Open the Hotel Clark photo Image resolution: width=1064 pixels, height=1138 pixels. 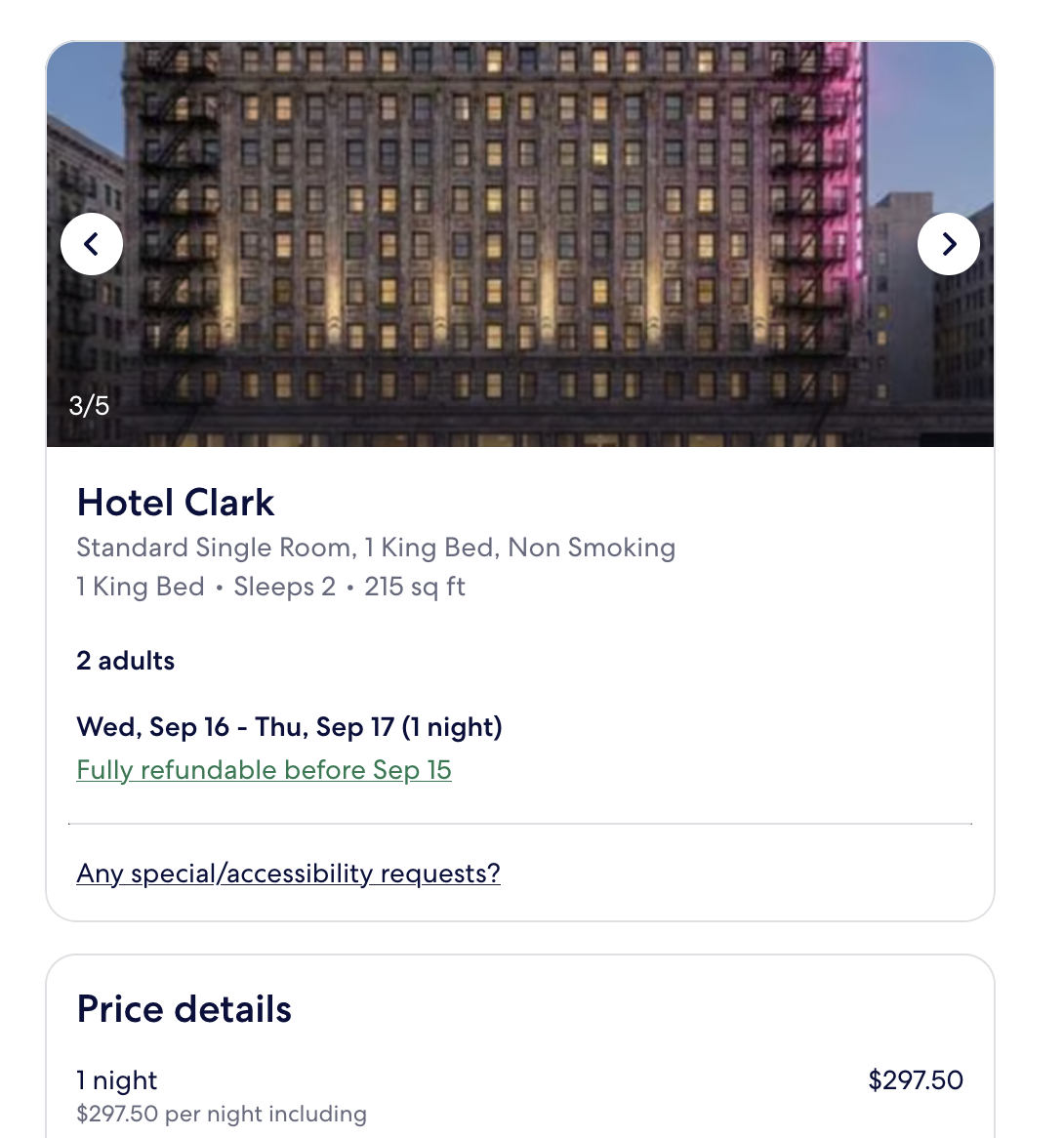coord(519,244)
